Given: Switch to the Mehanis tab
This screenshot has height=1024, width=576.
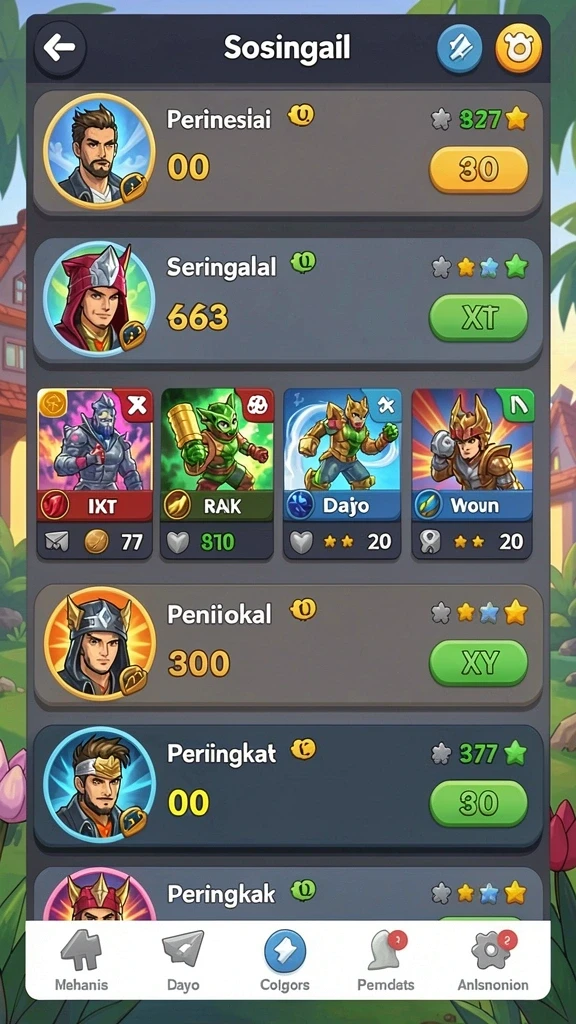Looking at the screenshot, I should click(x=82, y=960).
